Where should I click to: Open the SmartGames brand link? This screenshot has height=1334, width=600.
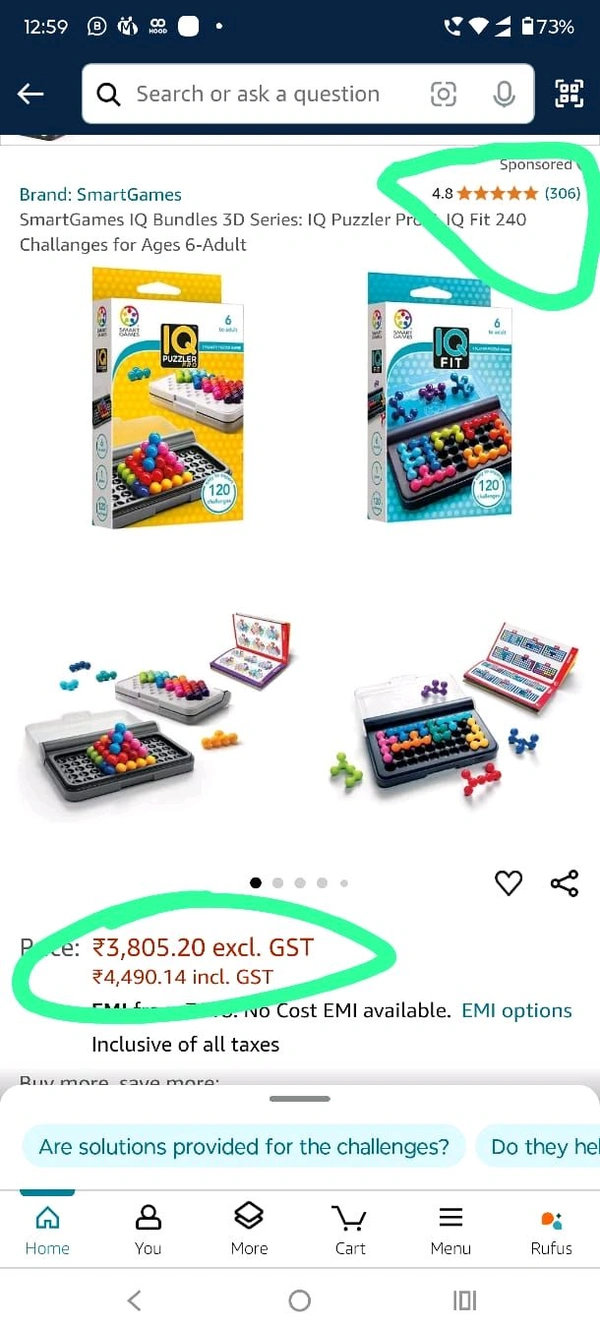coord(100,194)
